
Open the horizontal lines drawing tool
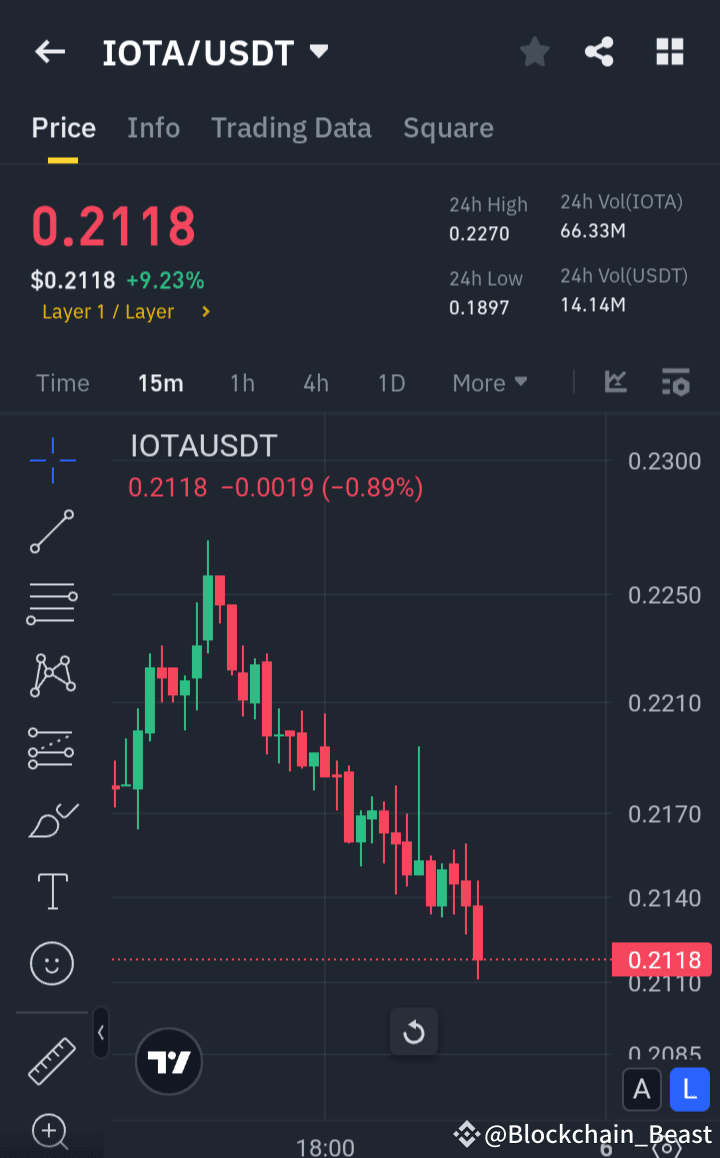pos(51,603)
